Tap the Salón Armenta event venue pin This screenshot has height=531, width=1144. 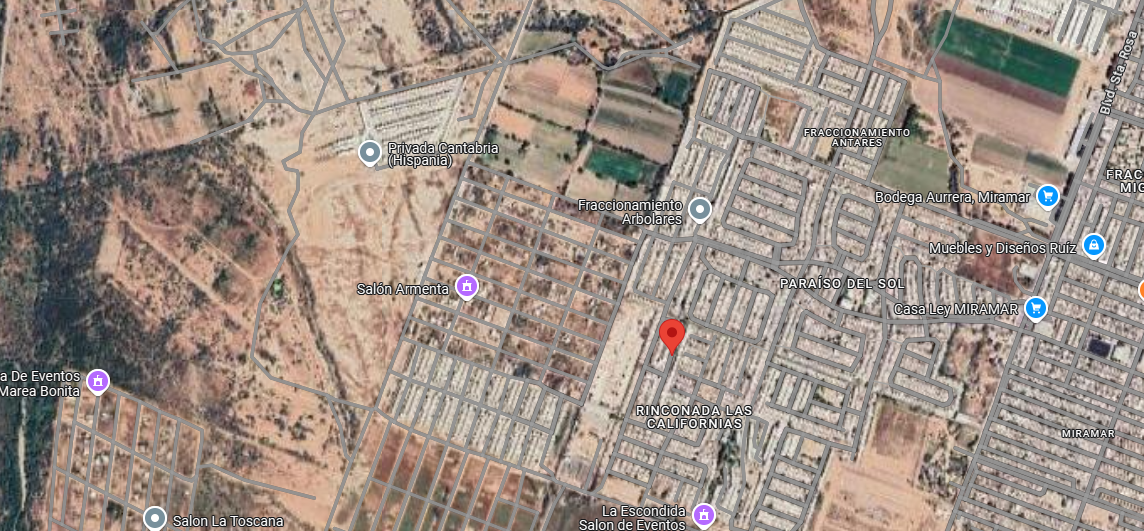(465, 288)
